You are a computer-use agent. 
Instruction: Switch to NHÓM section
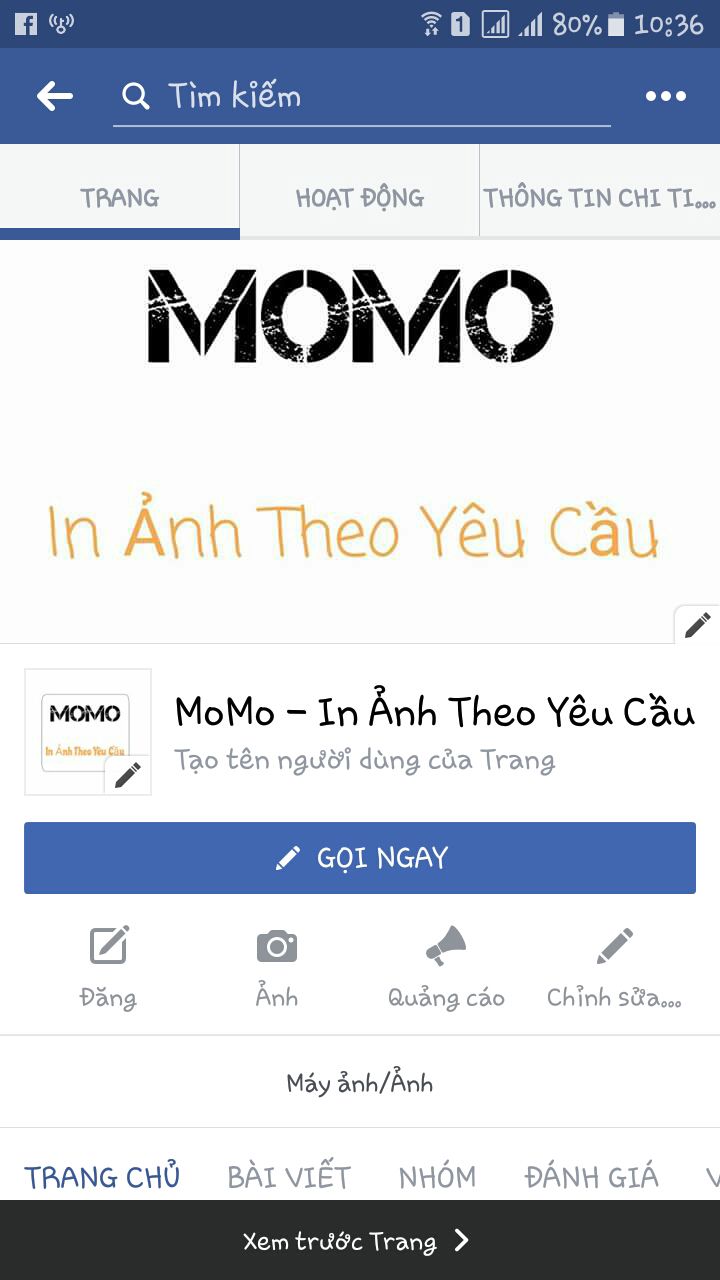tap(437, 1177)
